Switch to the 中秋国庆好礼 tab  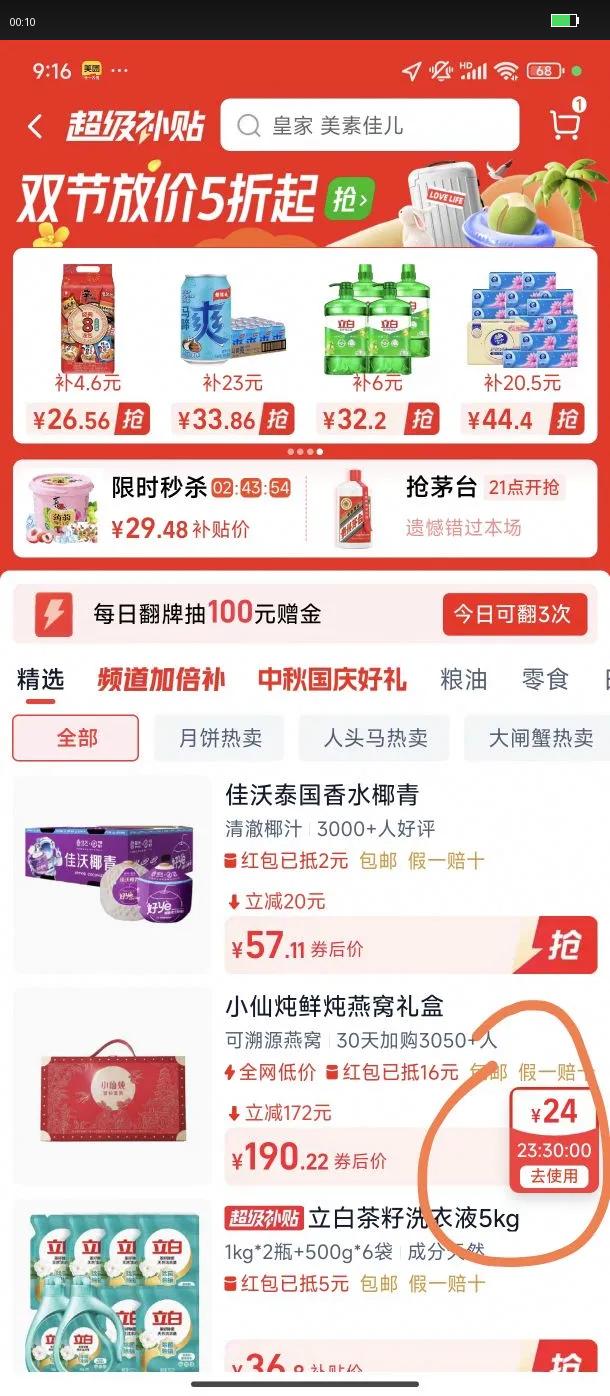pyautogui.click(x=332, y=680)
